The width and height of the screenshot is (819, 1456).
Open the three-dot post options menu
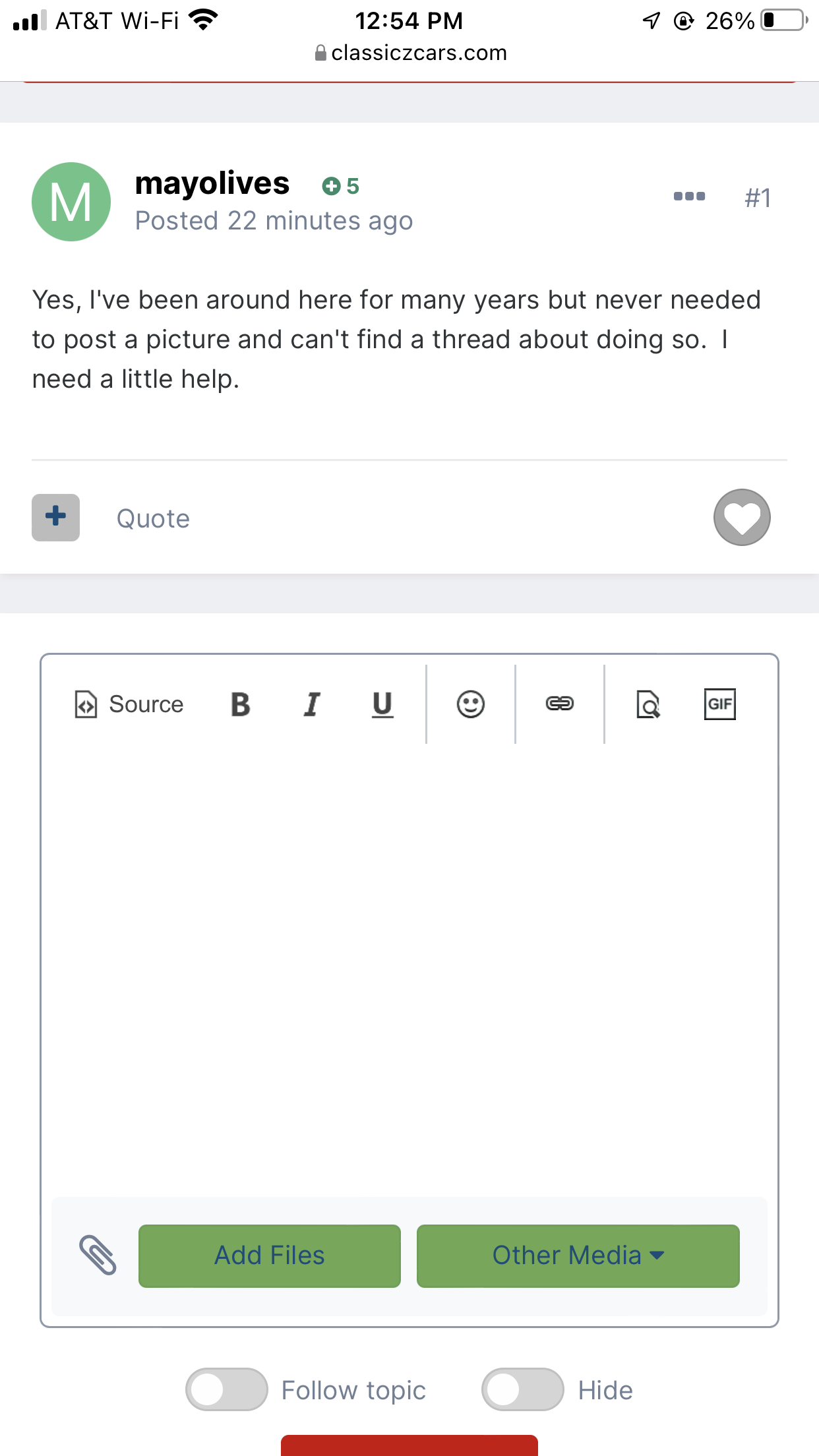pyautogui.click(x=689, y=197)
